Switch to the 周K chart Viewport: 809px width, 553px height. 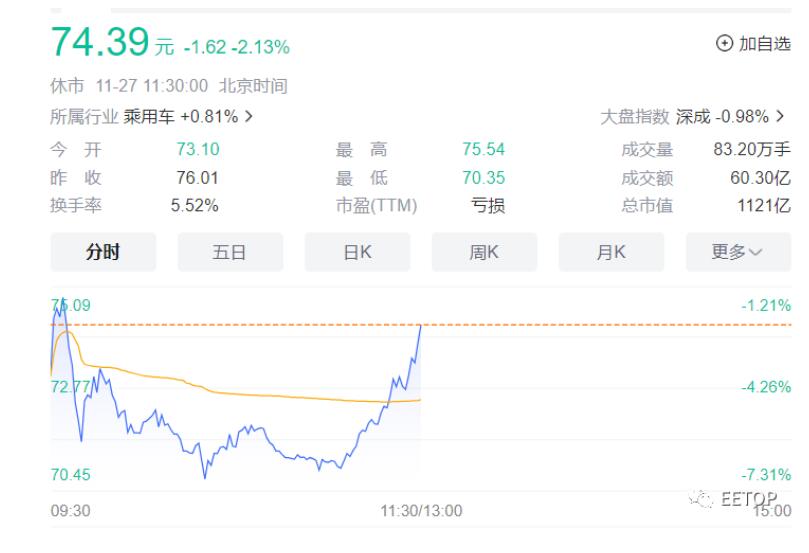[484, 252]
